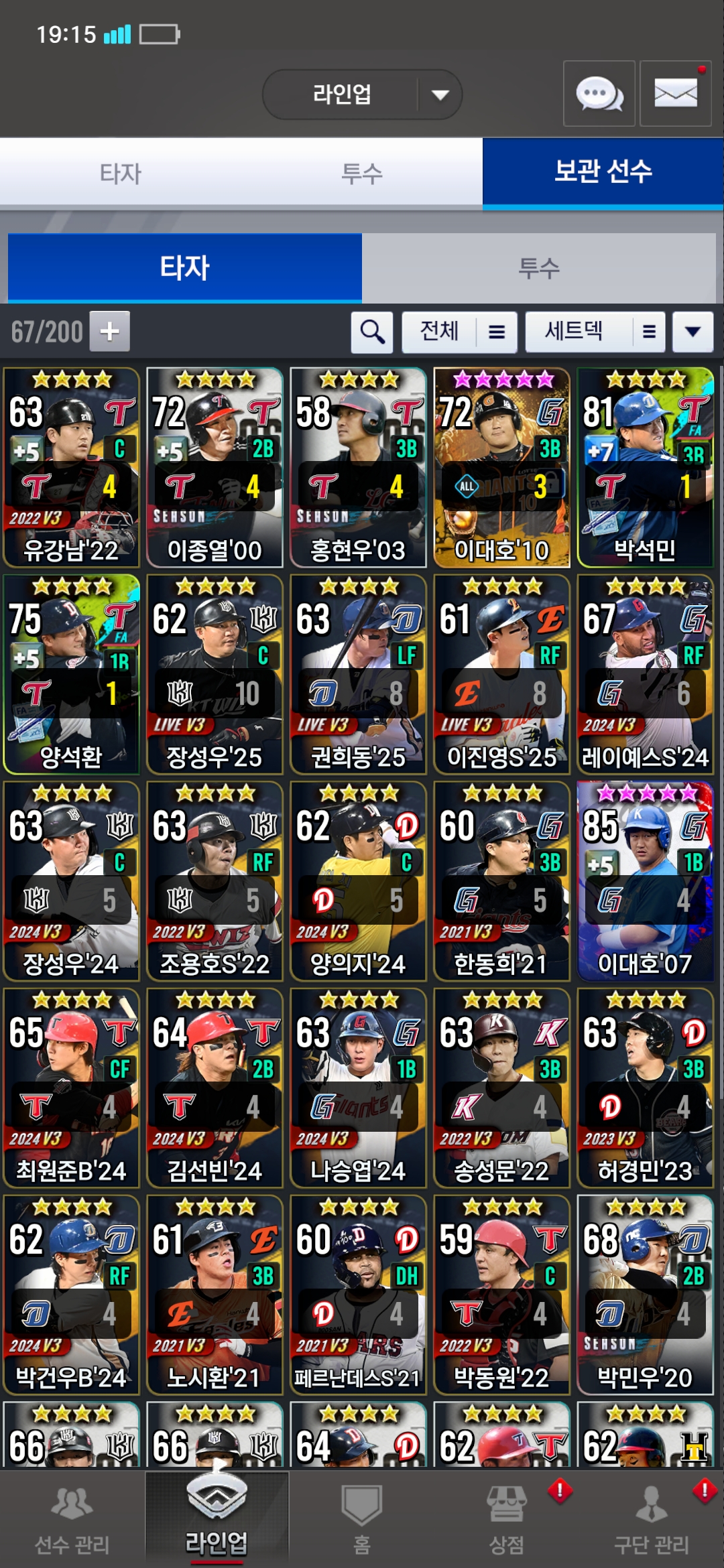Select the 이대호'10 player card
Image resolution: width=724 pixels, height=1568 pixels.
click(x=501, y=467)
